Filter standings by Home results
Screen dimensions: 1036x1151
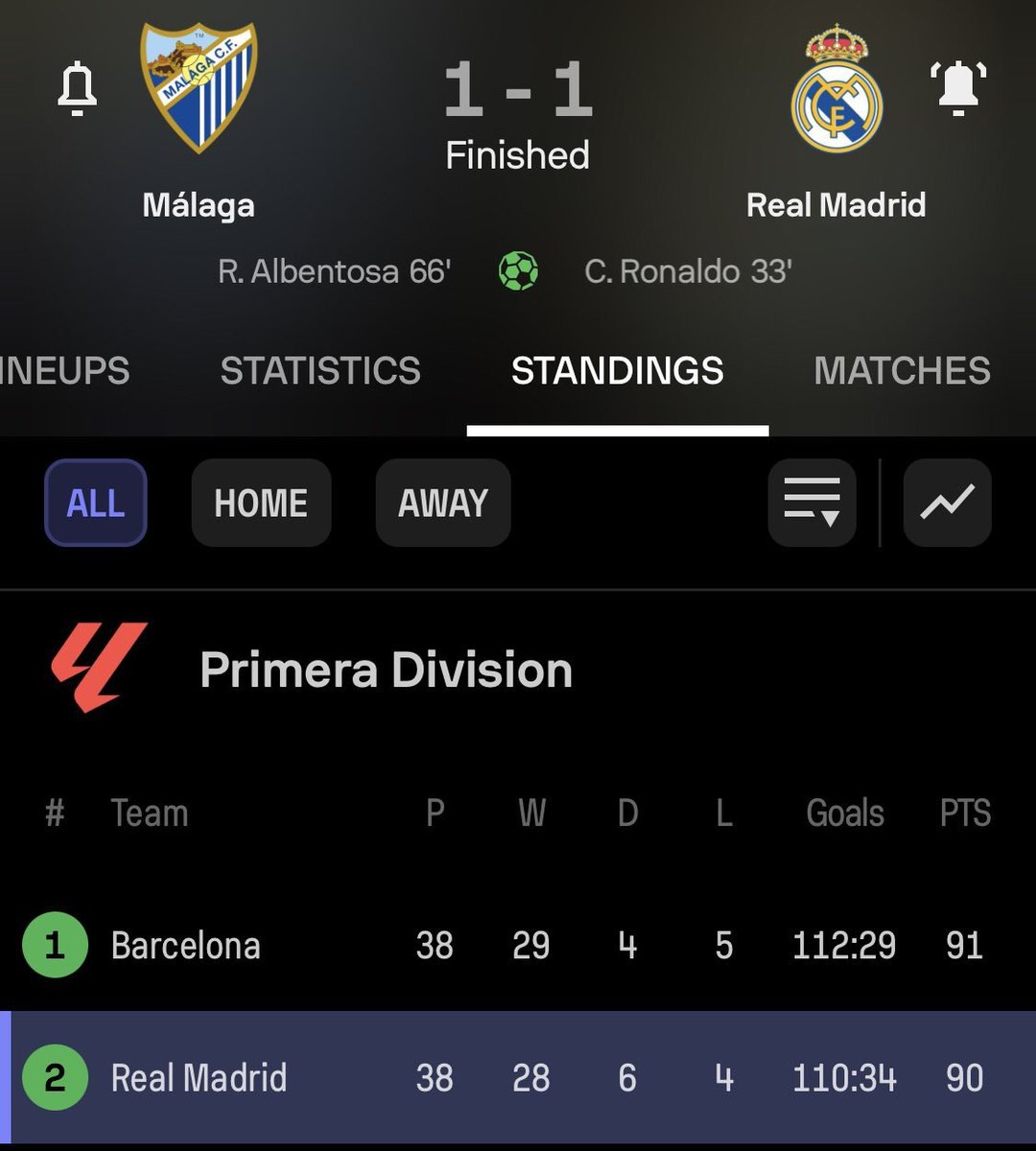(261, 503)
